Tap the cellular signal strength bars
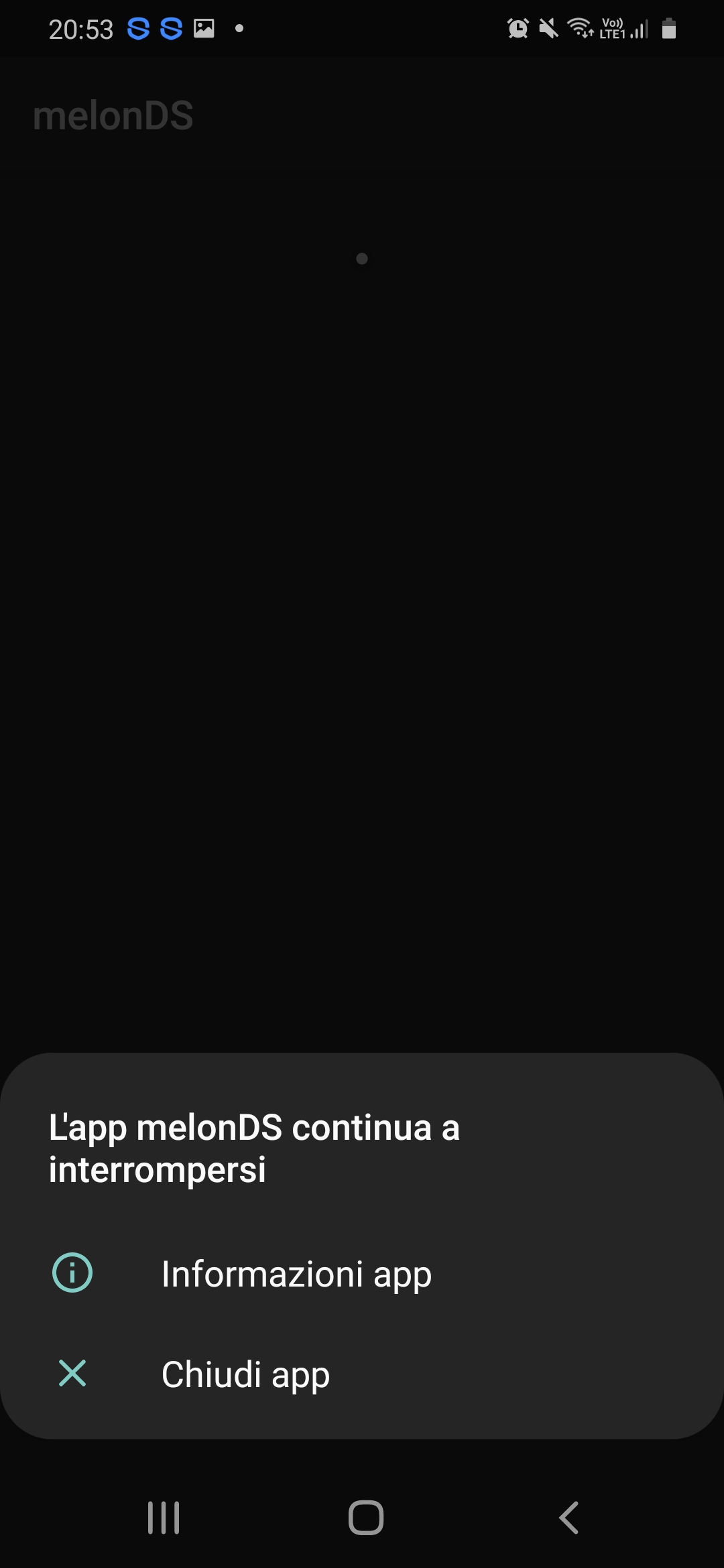Viewport: 724px width, 1568px height. (x=640, y=28)
